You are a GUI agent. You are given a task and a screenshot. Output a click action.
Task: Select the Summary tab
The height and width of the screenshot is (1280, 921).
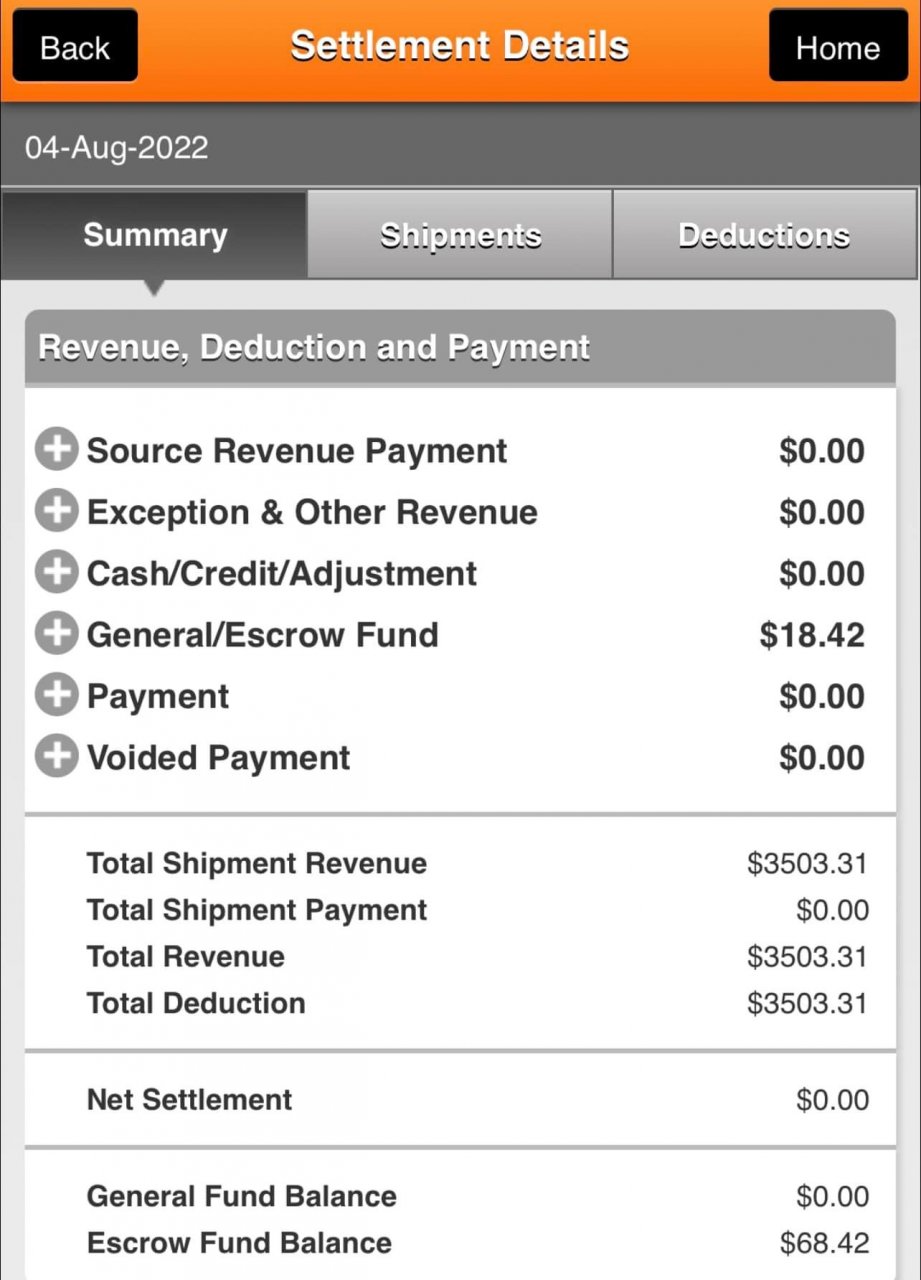[155, 236]
